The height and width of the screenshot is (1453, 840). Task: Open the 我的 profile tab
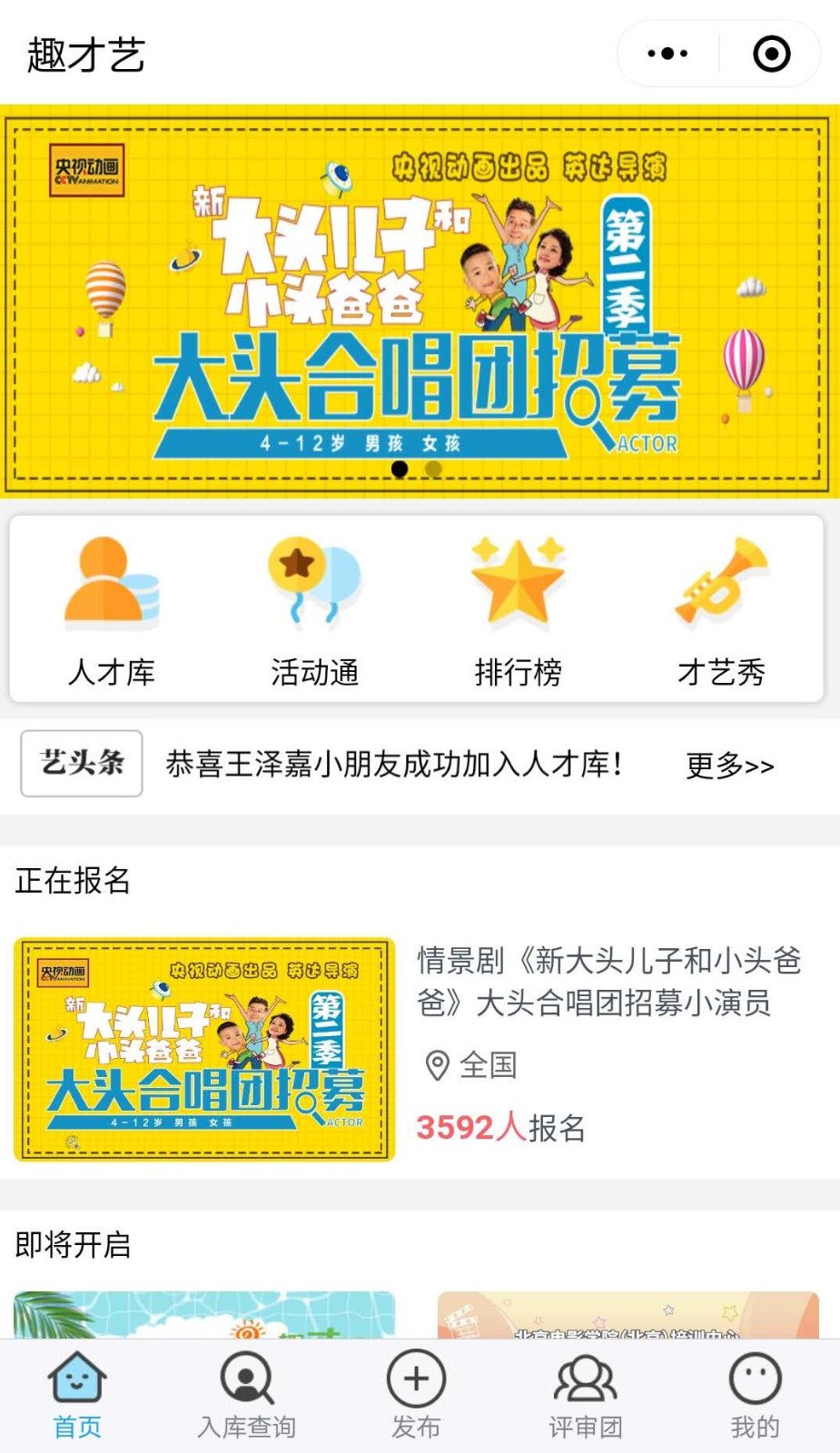pyautogui.click(x=755, y=1394)
